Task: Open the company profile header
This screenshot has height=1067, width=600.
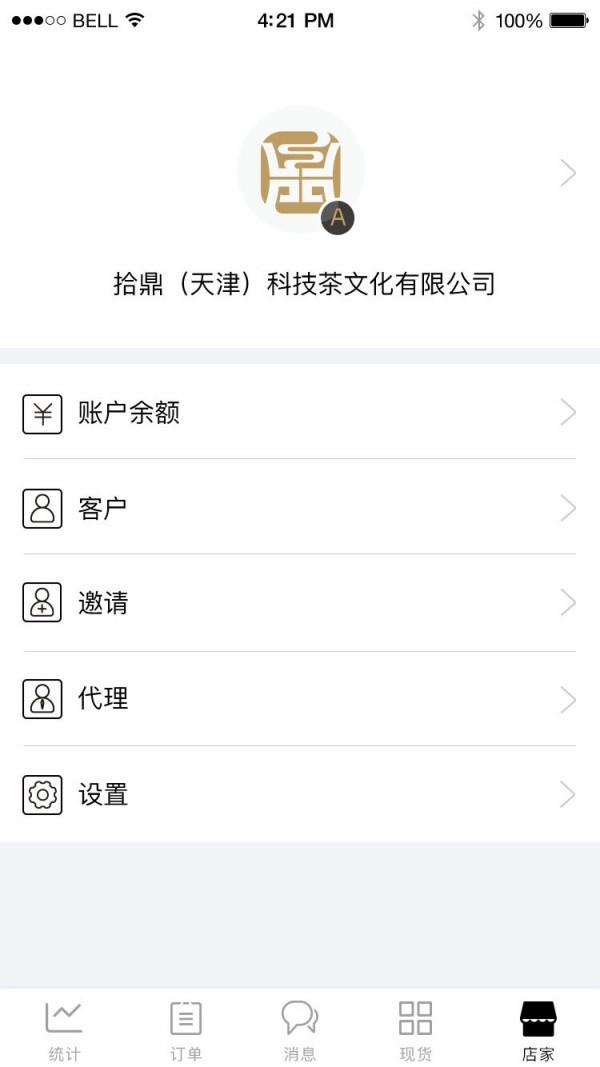Action: 300,196
